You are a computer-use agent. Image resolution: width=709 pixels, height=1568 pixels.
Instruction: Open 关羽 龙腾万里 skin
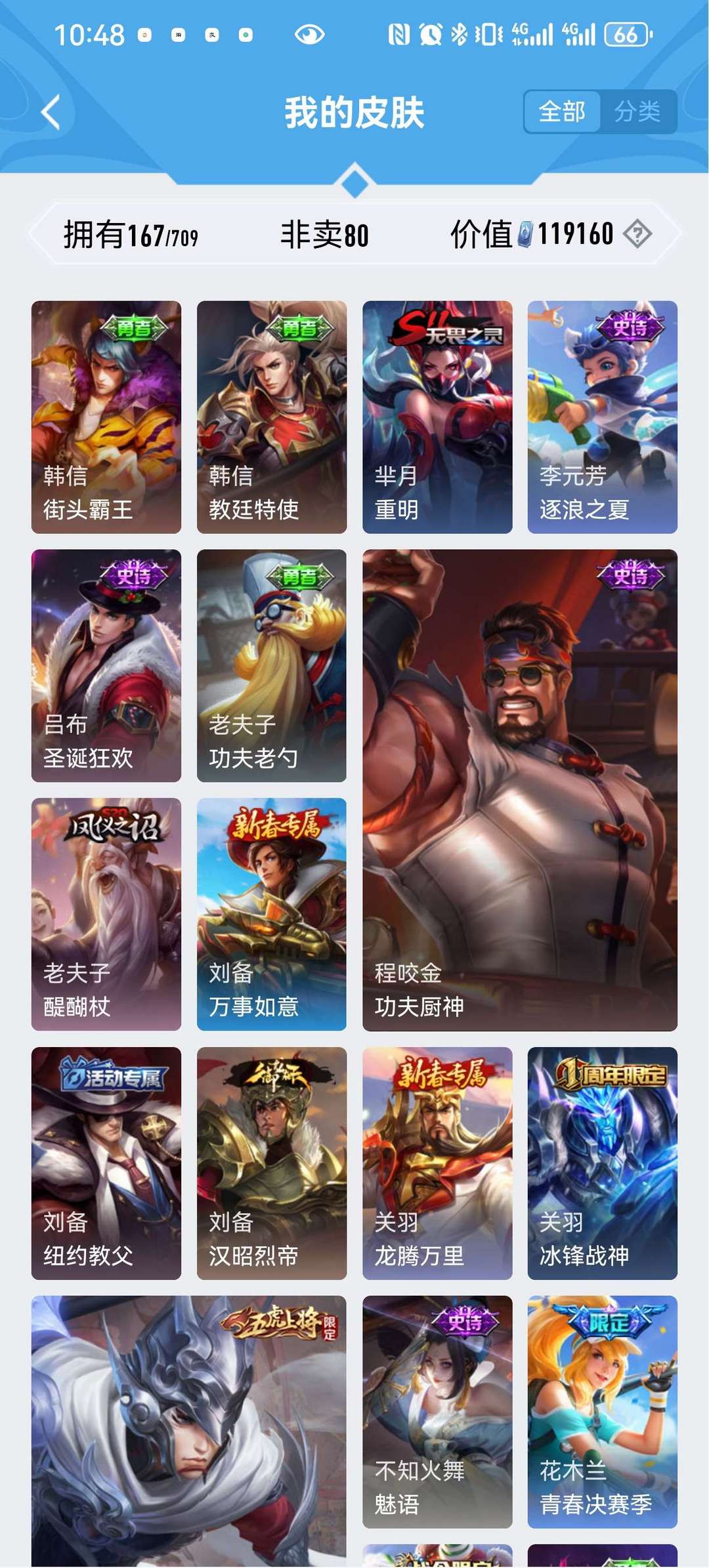click(x=437, y=1163)
